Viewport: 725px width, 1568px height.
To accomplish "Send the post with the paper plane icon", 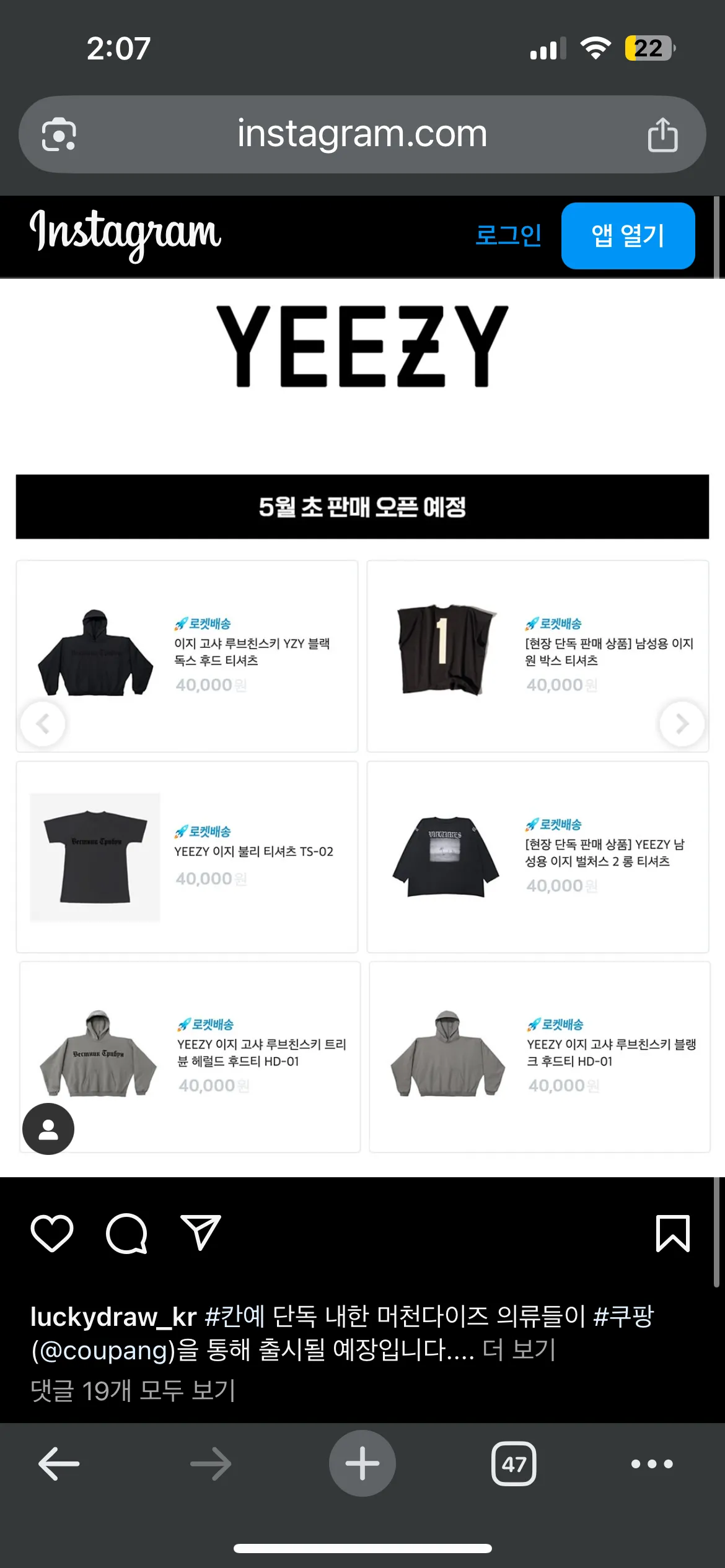I will tap(200, 1232).
